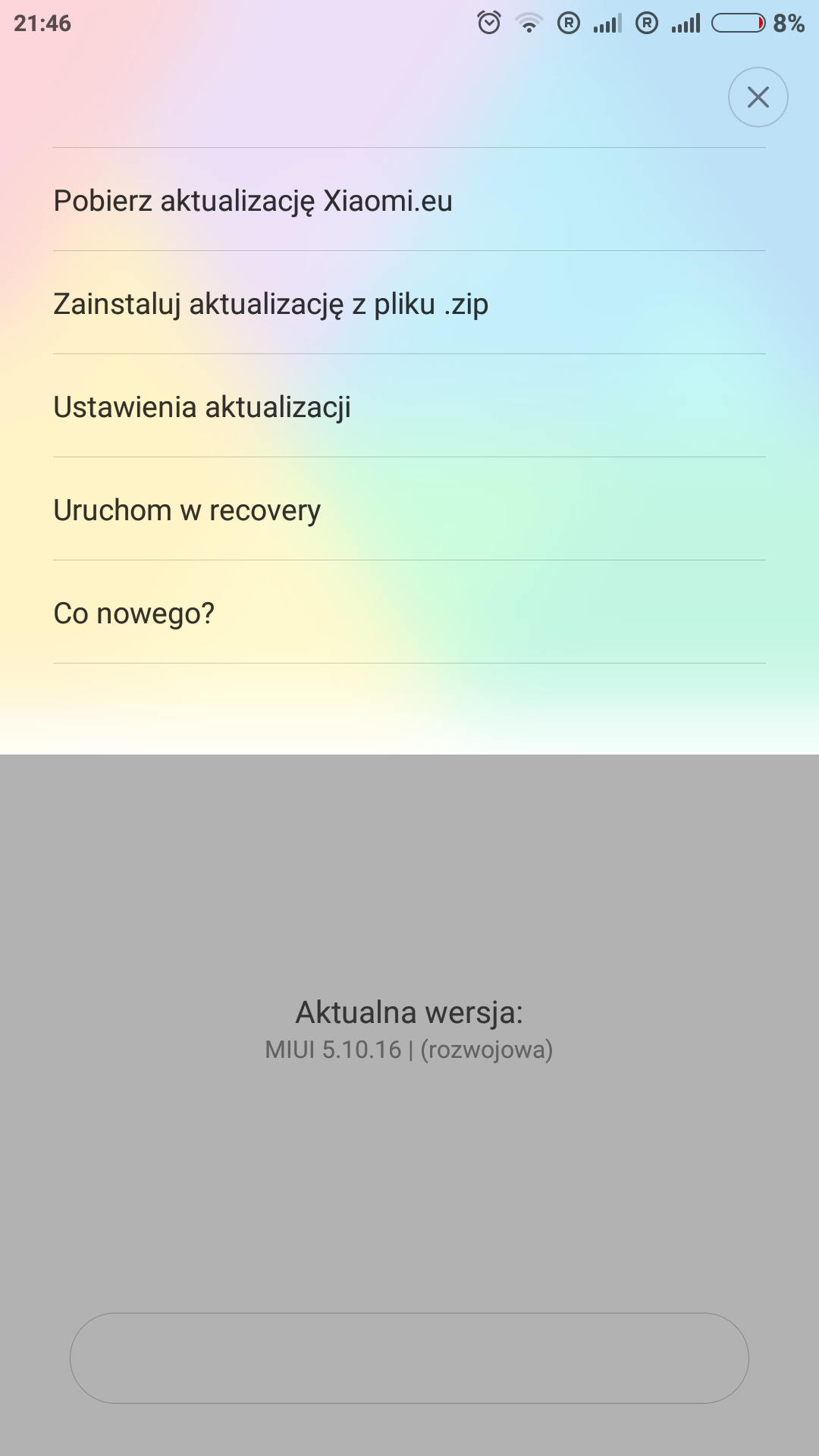Tap Uruchom w recovery option
This screenshot has width=819, height=1456.
pyautogui.click(x=187, y=510)
